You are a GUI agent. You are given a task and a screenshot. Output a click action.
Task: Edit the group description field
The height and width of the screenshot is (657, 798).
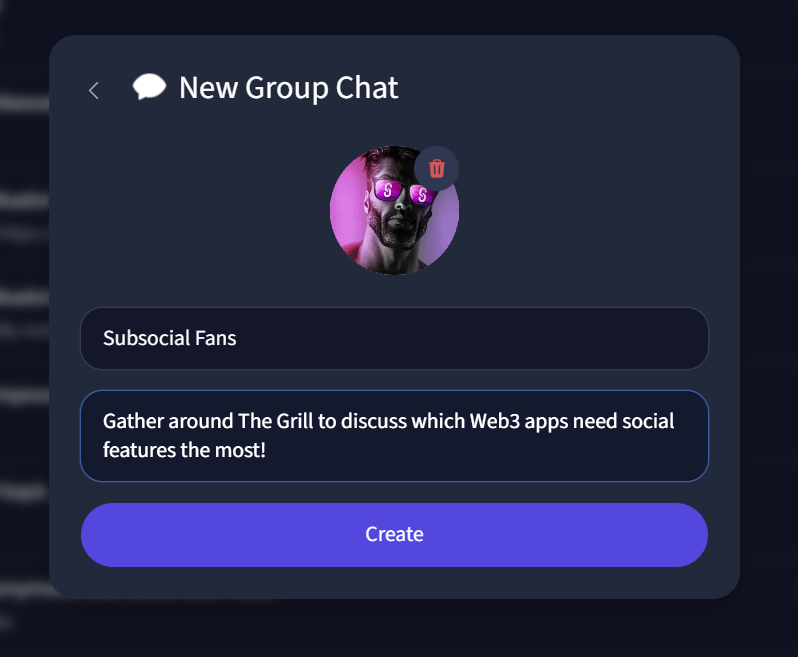pyautogui.click(x=394, y=435)
